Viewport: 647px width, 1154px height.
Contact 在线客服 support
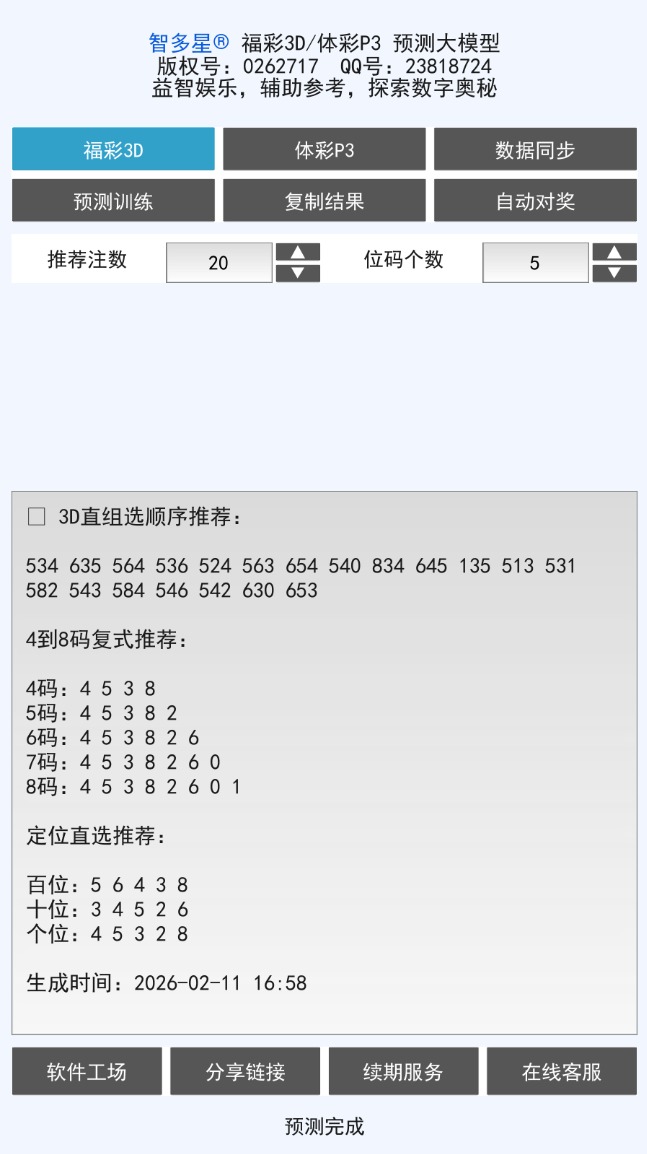click(x=561, y=1072)
